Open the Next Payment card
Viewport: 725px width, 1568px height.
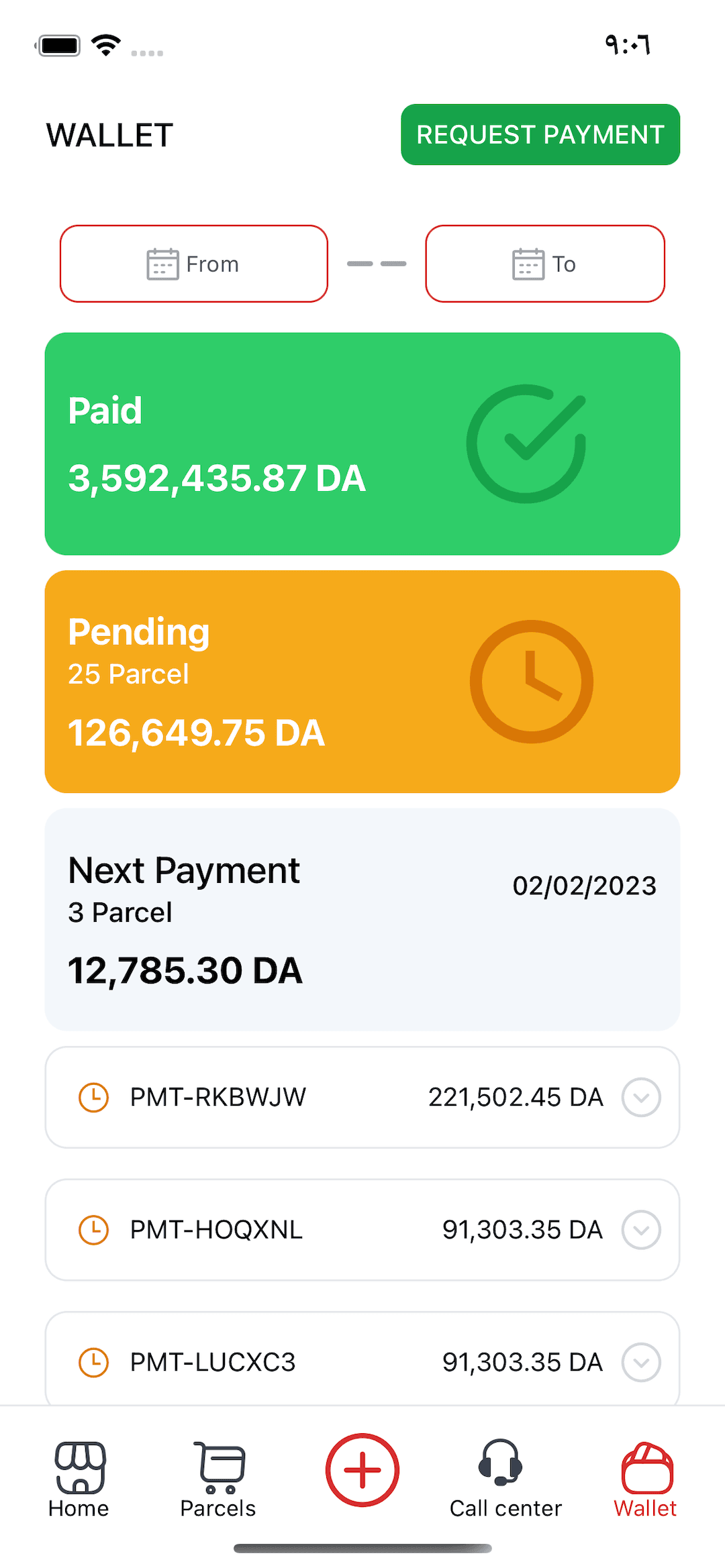point(362,918)
